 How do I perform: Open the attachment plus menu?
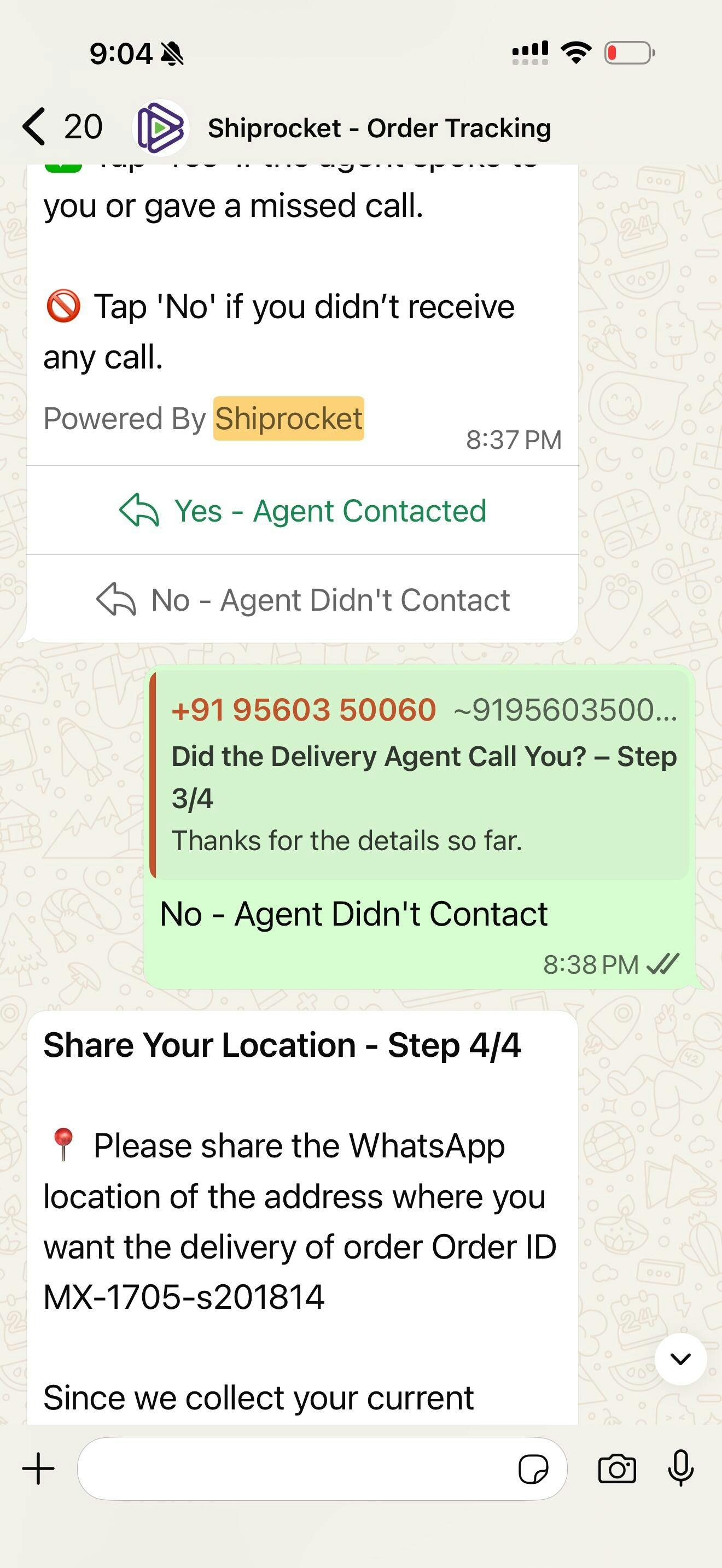pyautogui.click(x=38, y=1469)
